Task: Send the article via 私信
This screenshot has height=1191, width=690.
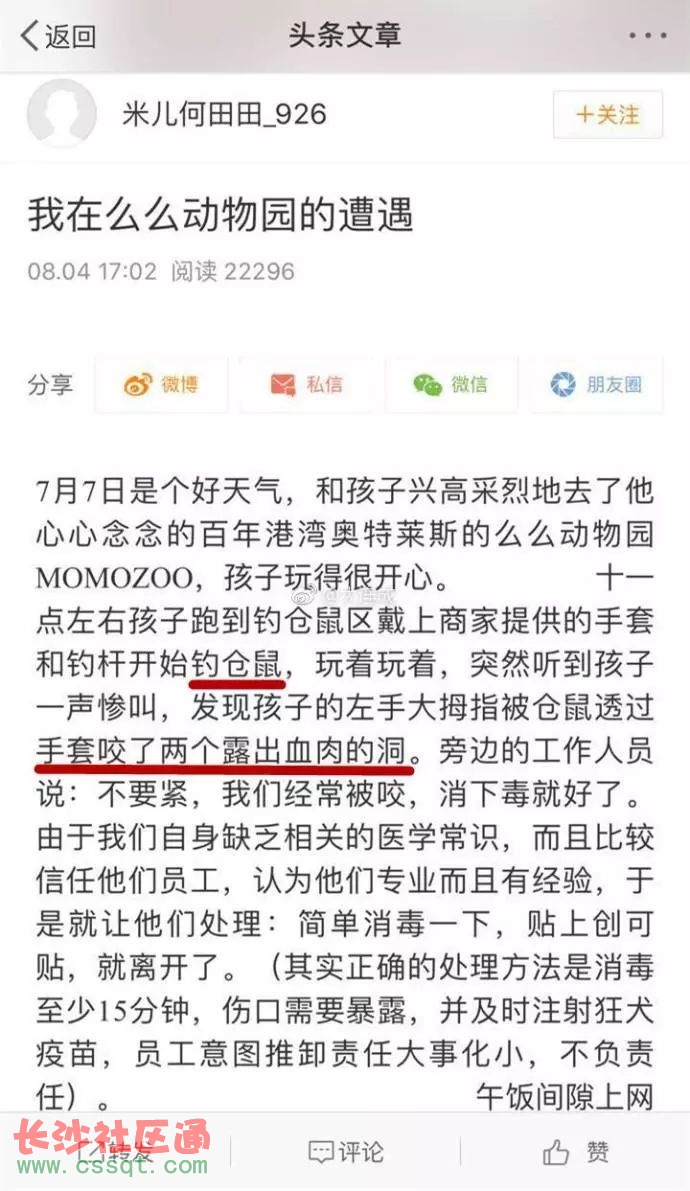Action: point(306,384)
